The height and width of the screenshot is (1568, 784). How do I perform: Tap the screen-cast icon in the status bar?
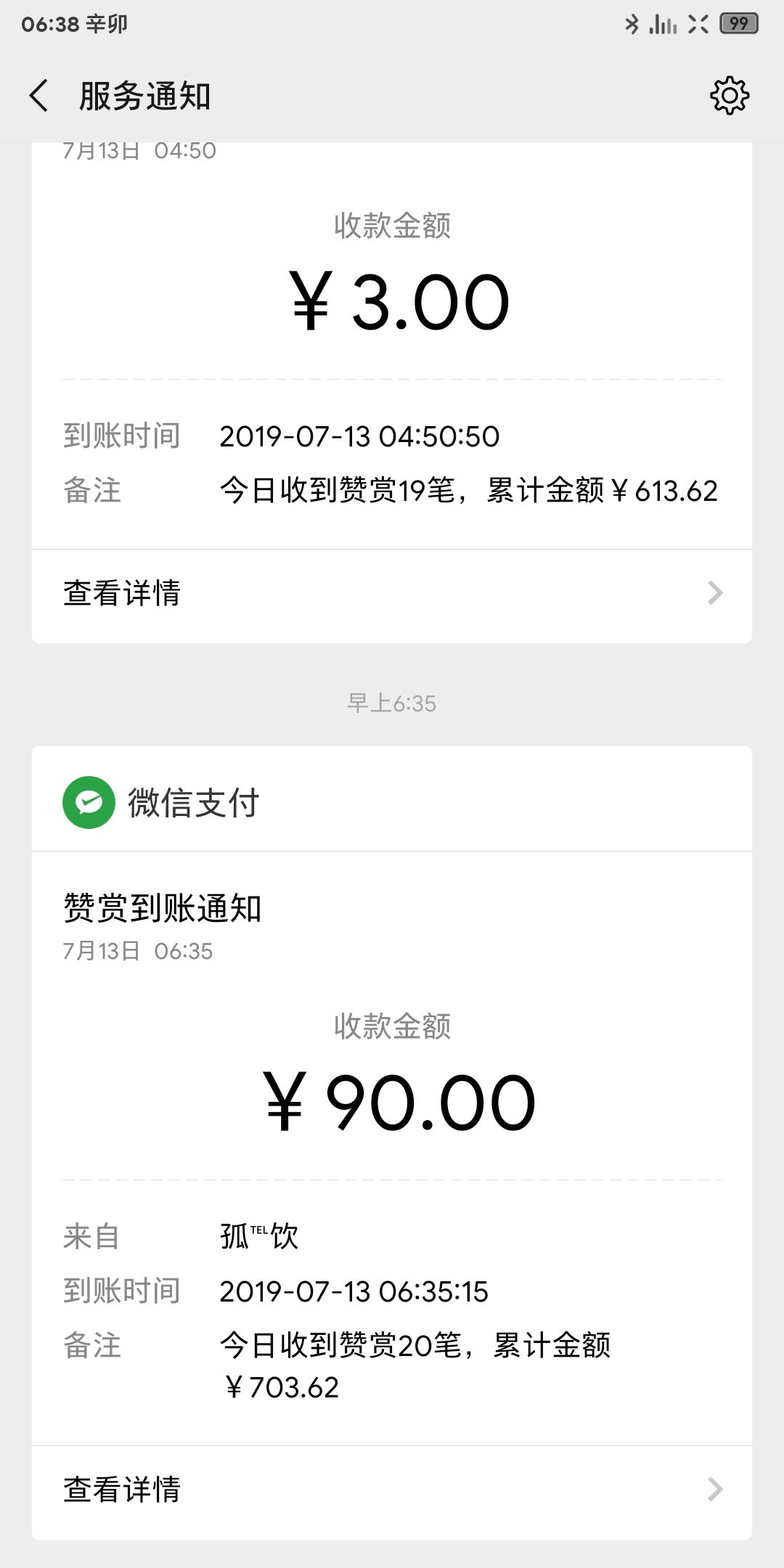click(x=698, y=24)
